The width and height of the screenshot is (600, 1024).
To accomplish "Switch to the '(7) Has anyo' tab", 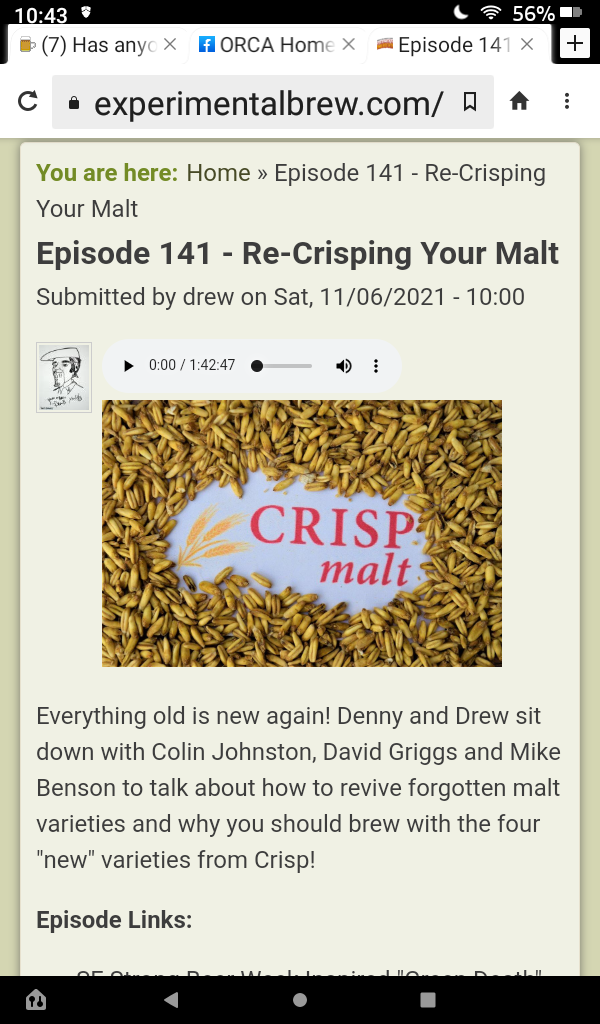I will (x=89, y=44).
